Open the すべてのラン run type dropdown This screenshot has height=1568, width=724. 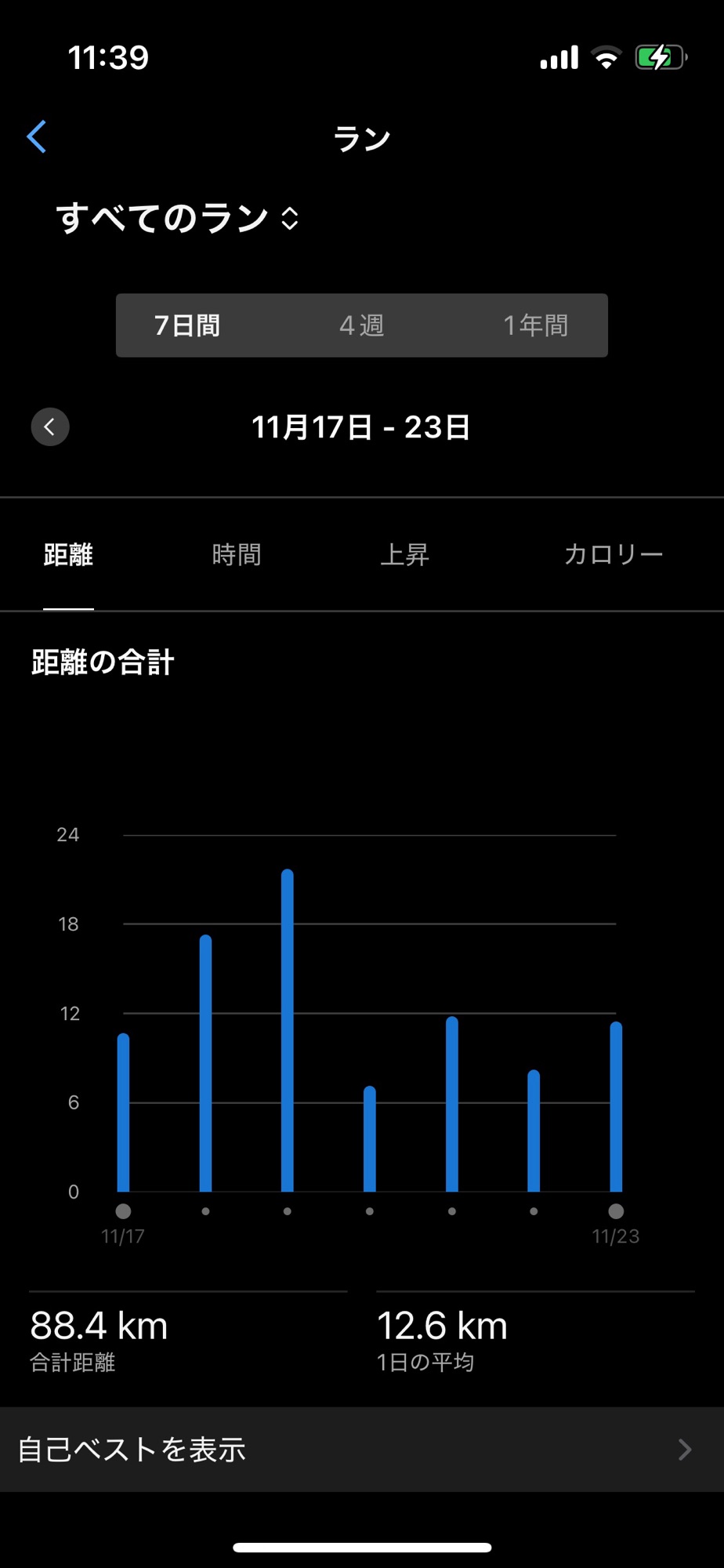pos(177,218)
